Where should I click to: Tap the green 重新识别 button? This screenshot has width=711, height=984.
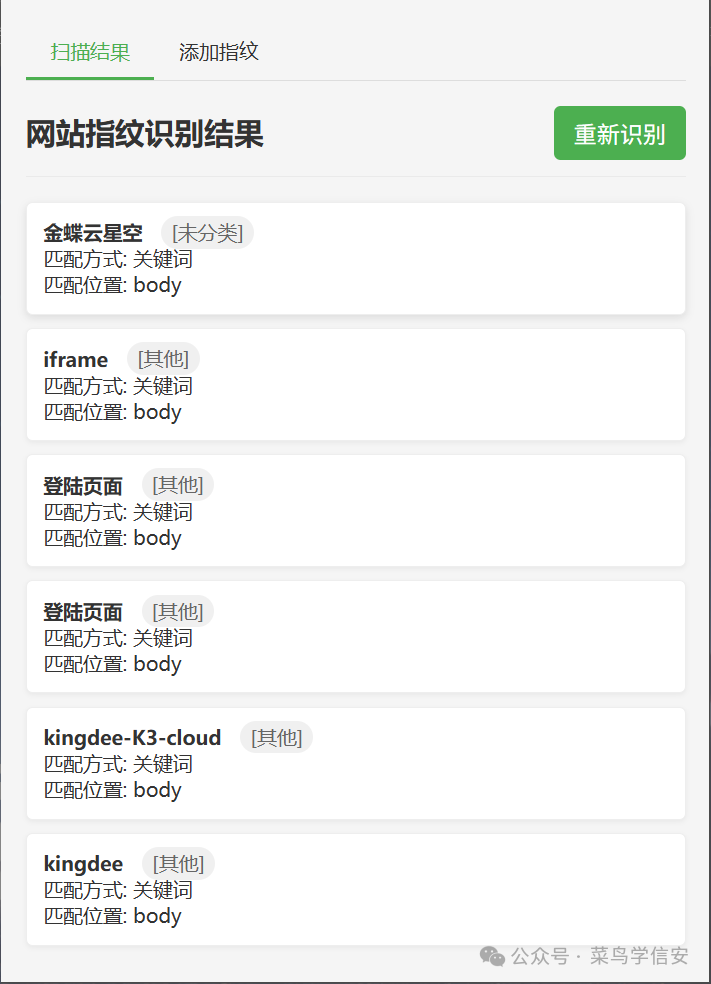coord(619,134)
